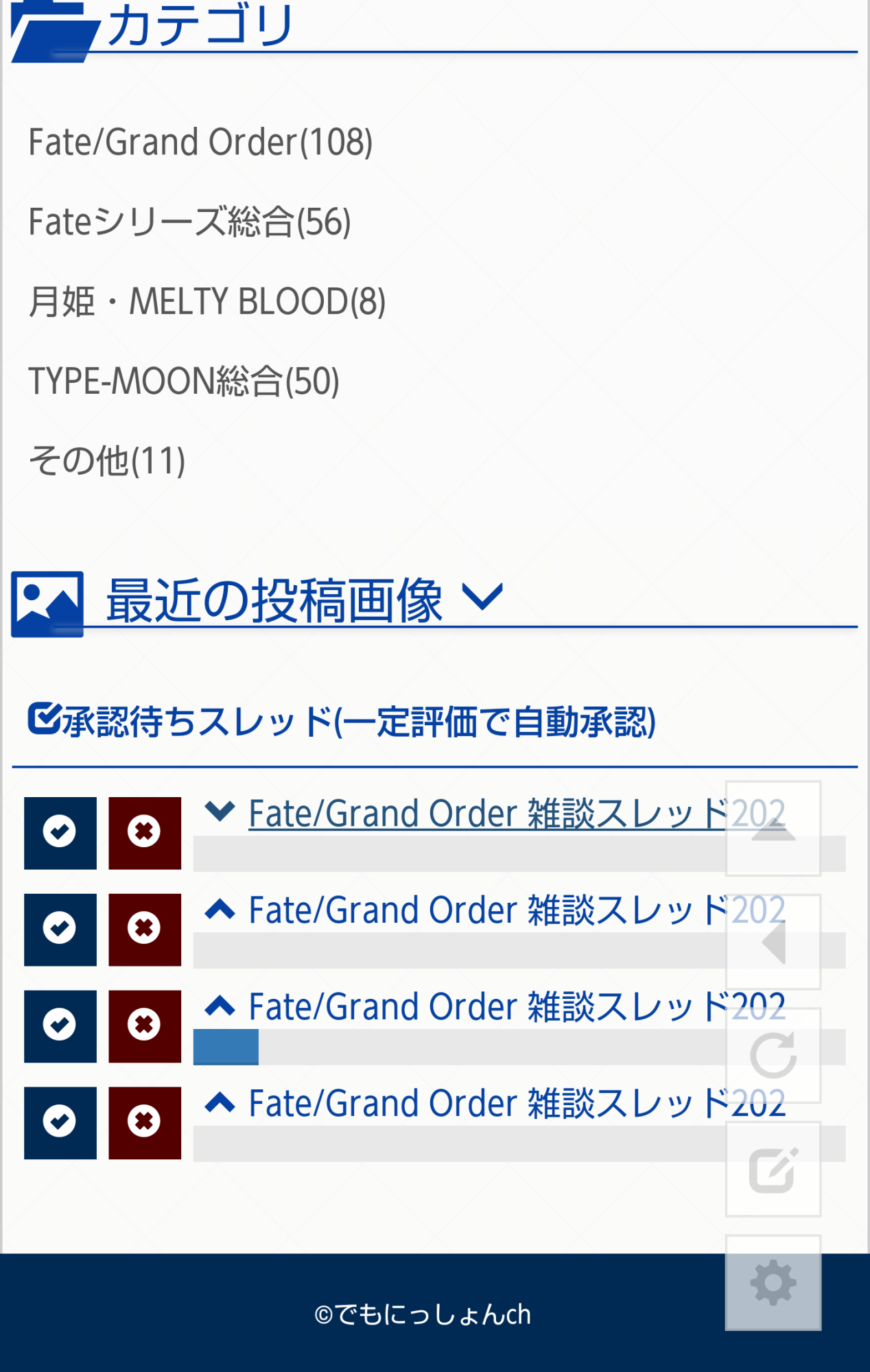Approve the first pending thread
870x1372 pixels.
(60, 833)
